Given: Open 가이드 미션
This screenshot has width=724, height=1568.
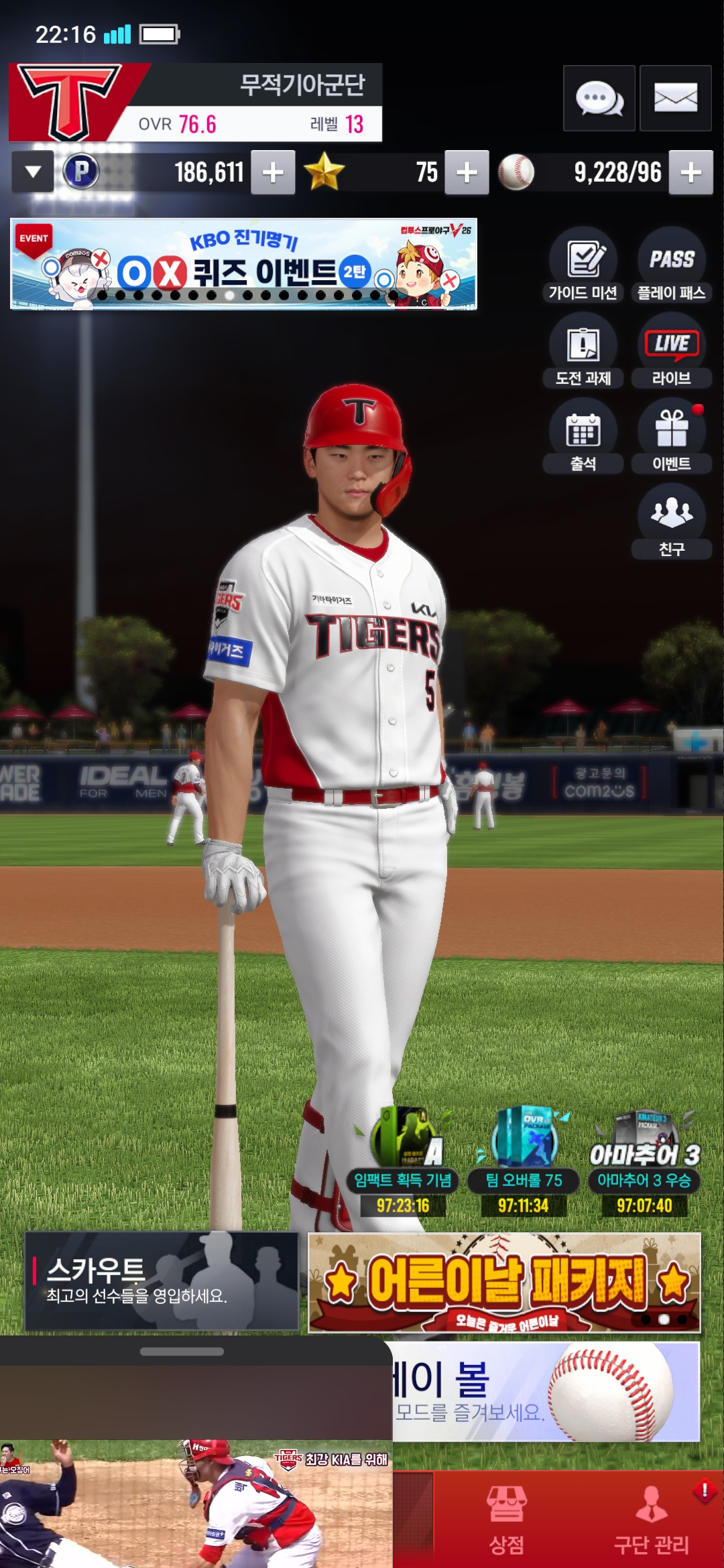Looking at the screenshot, I should point(583,265).
